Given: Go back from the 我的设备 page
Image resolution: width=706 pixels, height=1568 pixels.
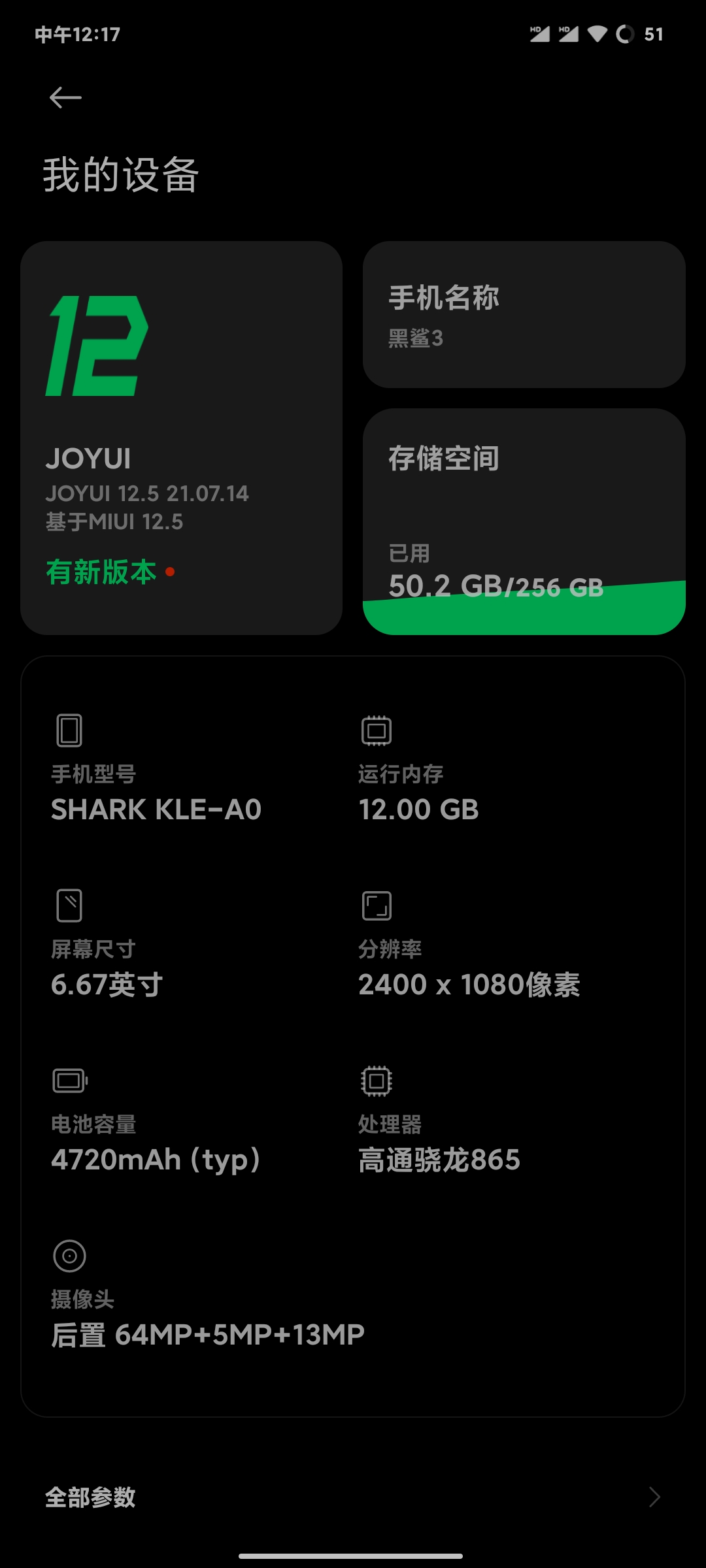Looking at the screenshot, I should click(65, 98).
